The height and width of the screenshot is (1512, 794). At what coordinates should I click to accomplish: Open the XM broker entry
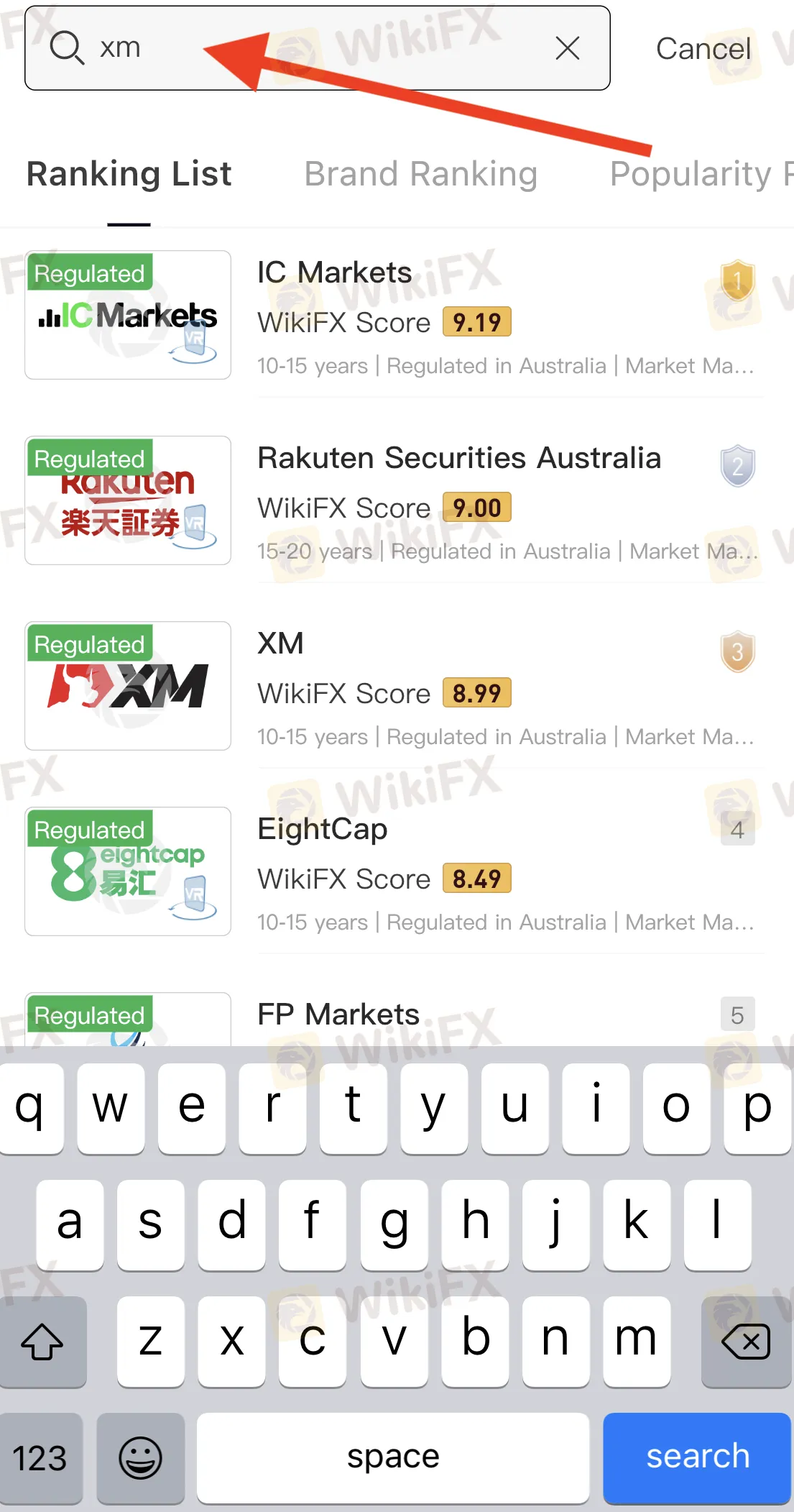(x=394, y=686)
